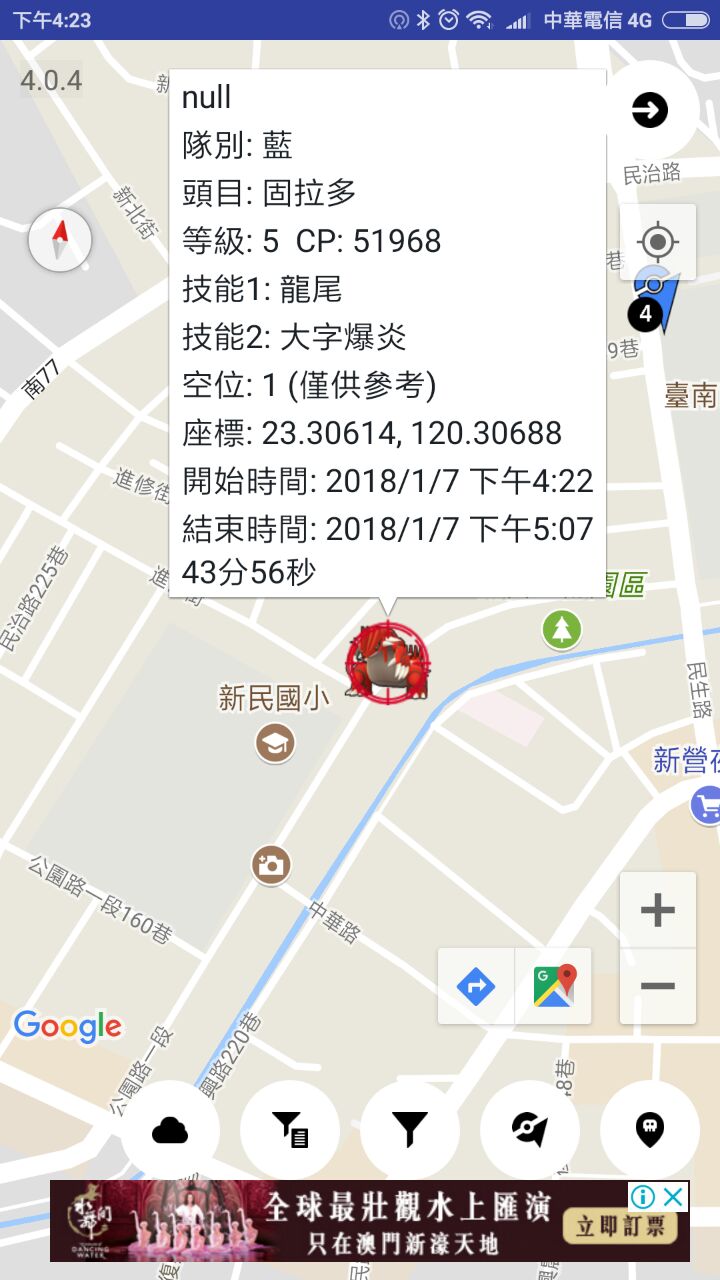Center map on my location

coord(658,242)
